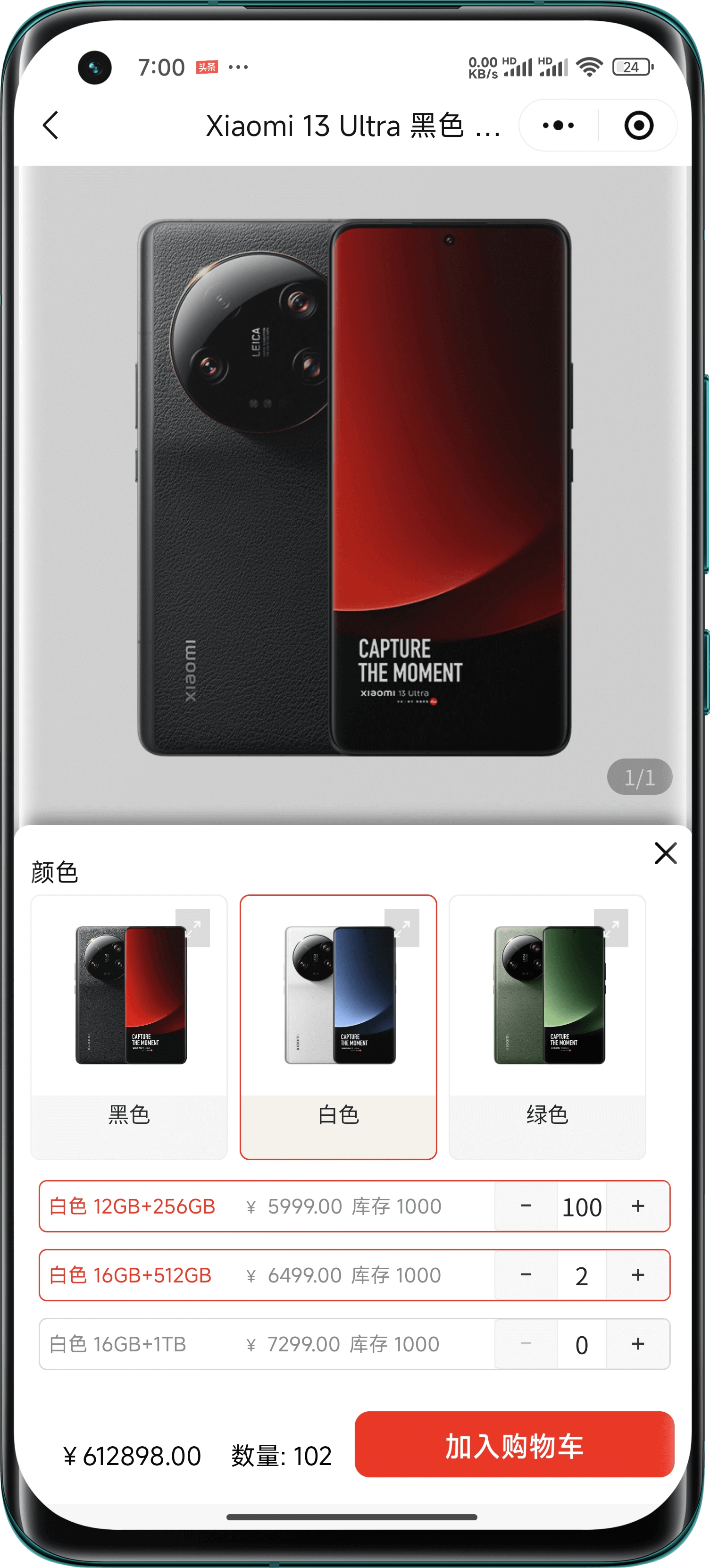This screenshot has width=710, height=1568.
Task: Decrease quantity of 白色 12GB+256GB
Action: [526, 1206]
